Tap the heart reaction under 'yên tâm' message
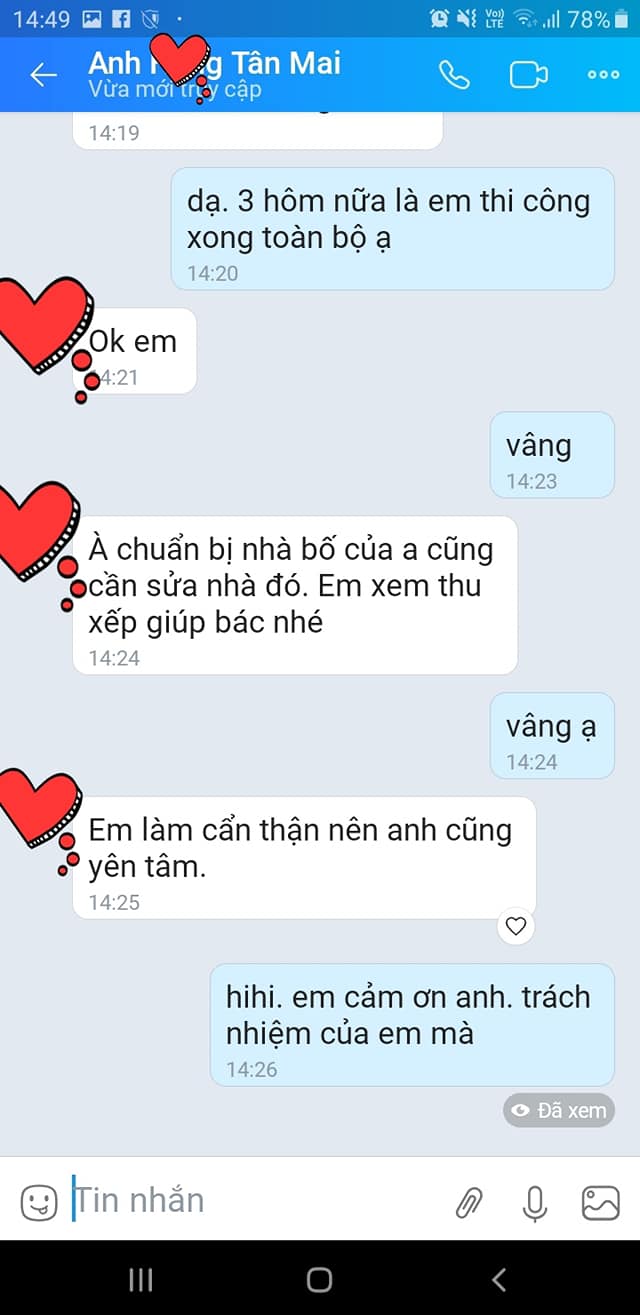Viewport: 640px width, 1315px height. click(516, 926)
